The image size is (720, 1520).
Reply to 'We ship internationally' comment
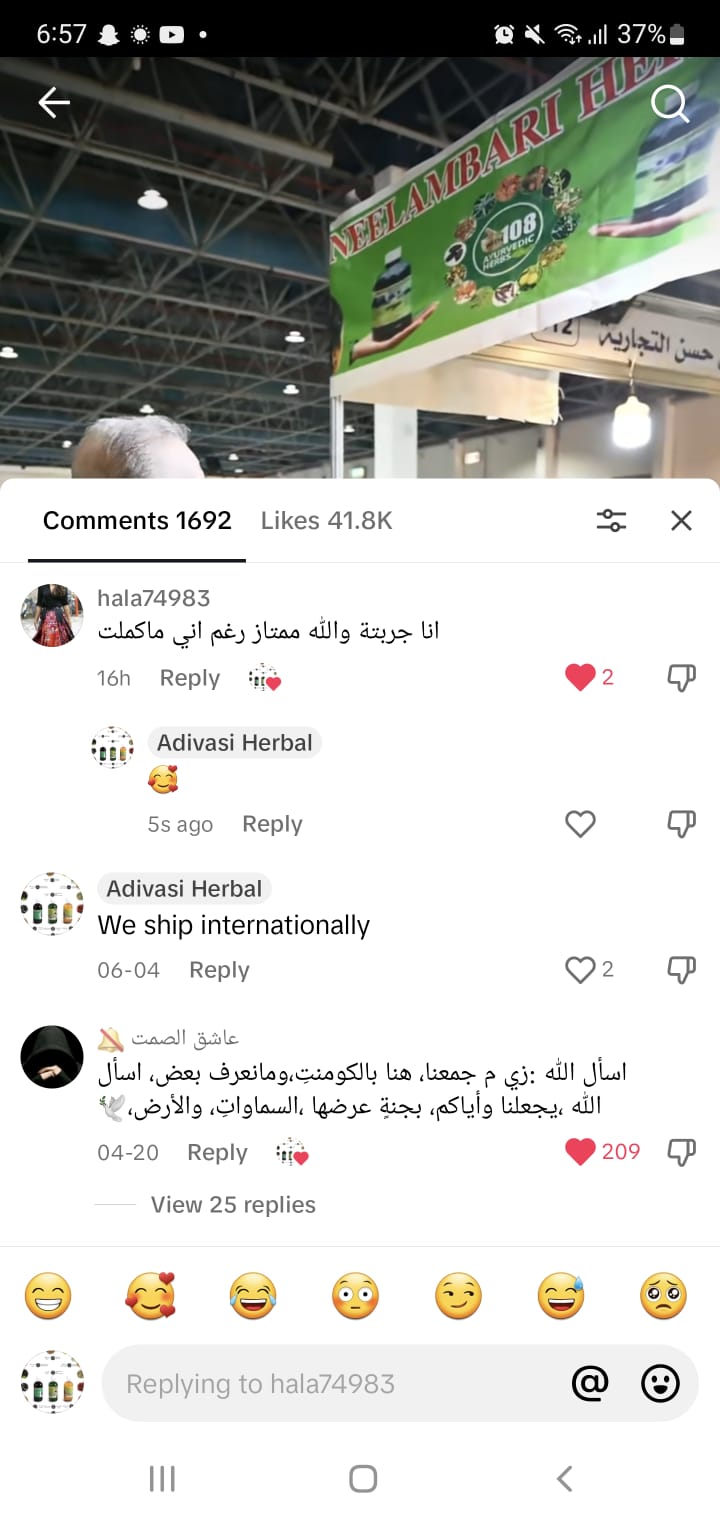tap(219, 970)
